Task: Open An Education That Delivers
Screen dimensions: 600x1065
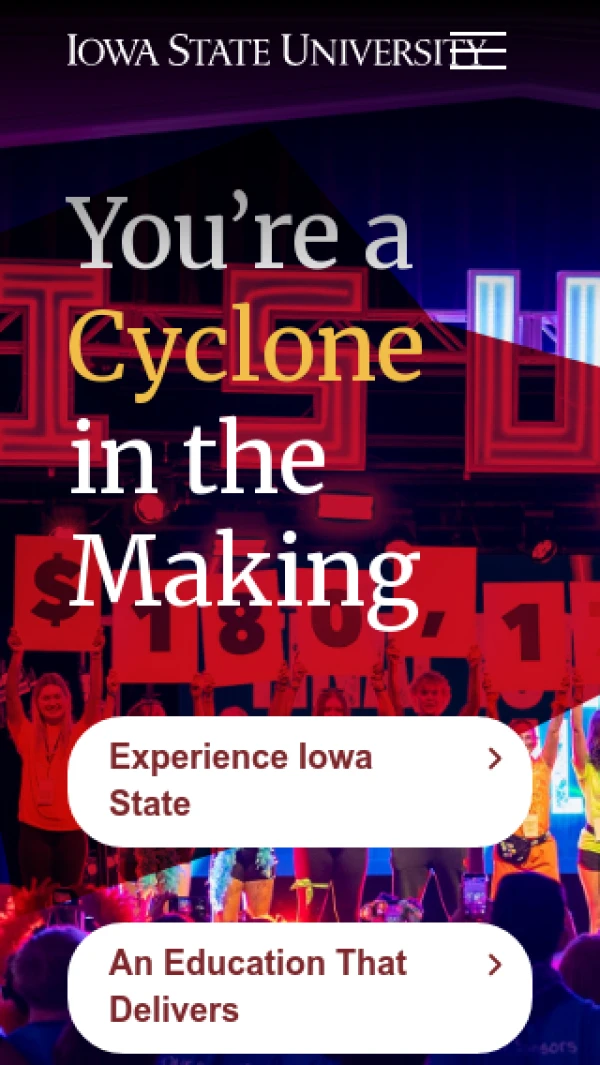Action: coord(299,987)
